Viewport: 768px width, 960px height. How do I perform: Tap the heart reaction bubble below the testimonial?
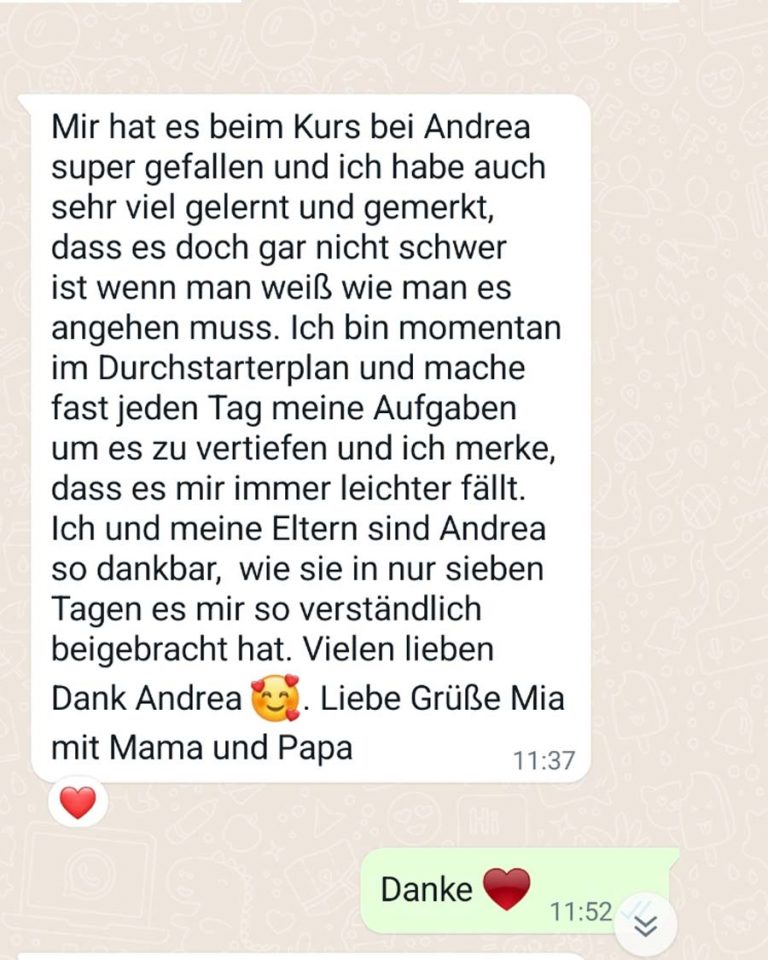[77, 802]
